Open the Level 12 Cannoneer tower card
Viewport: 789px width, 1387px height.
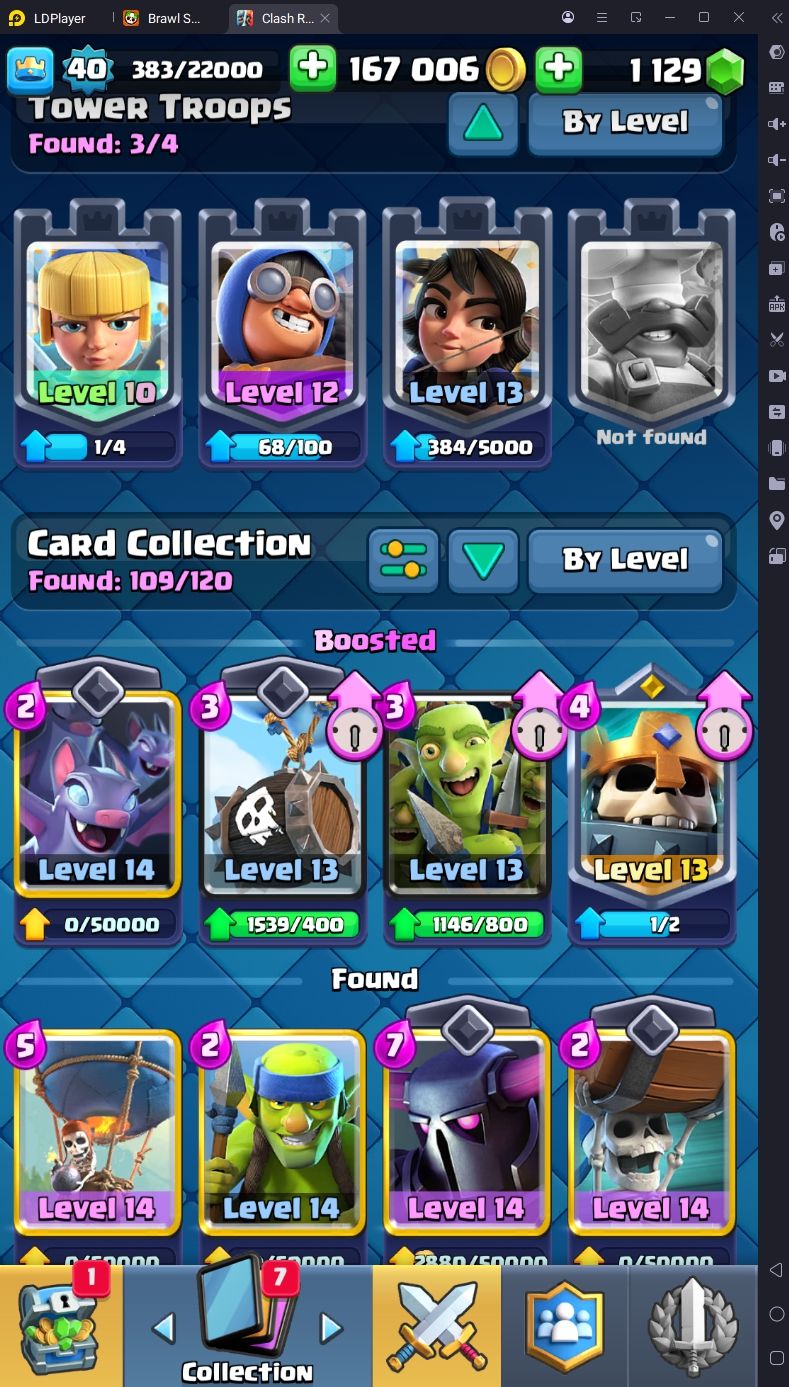(x=282, y=333)
